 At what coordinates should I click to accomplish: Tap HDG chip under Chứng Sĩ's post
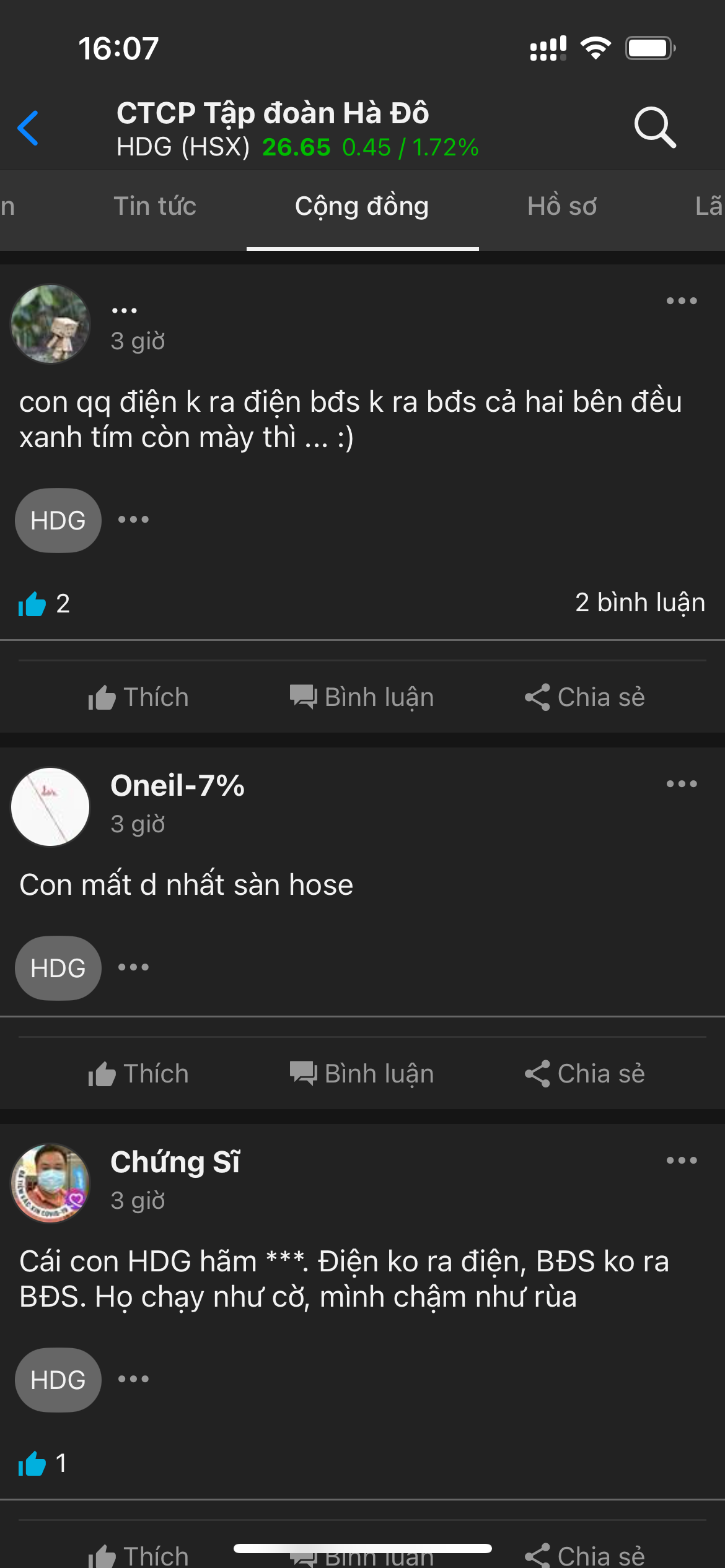[58, 1380]
